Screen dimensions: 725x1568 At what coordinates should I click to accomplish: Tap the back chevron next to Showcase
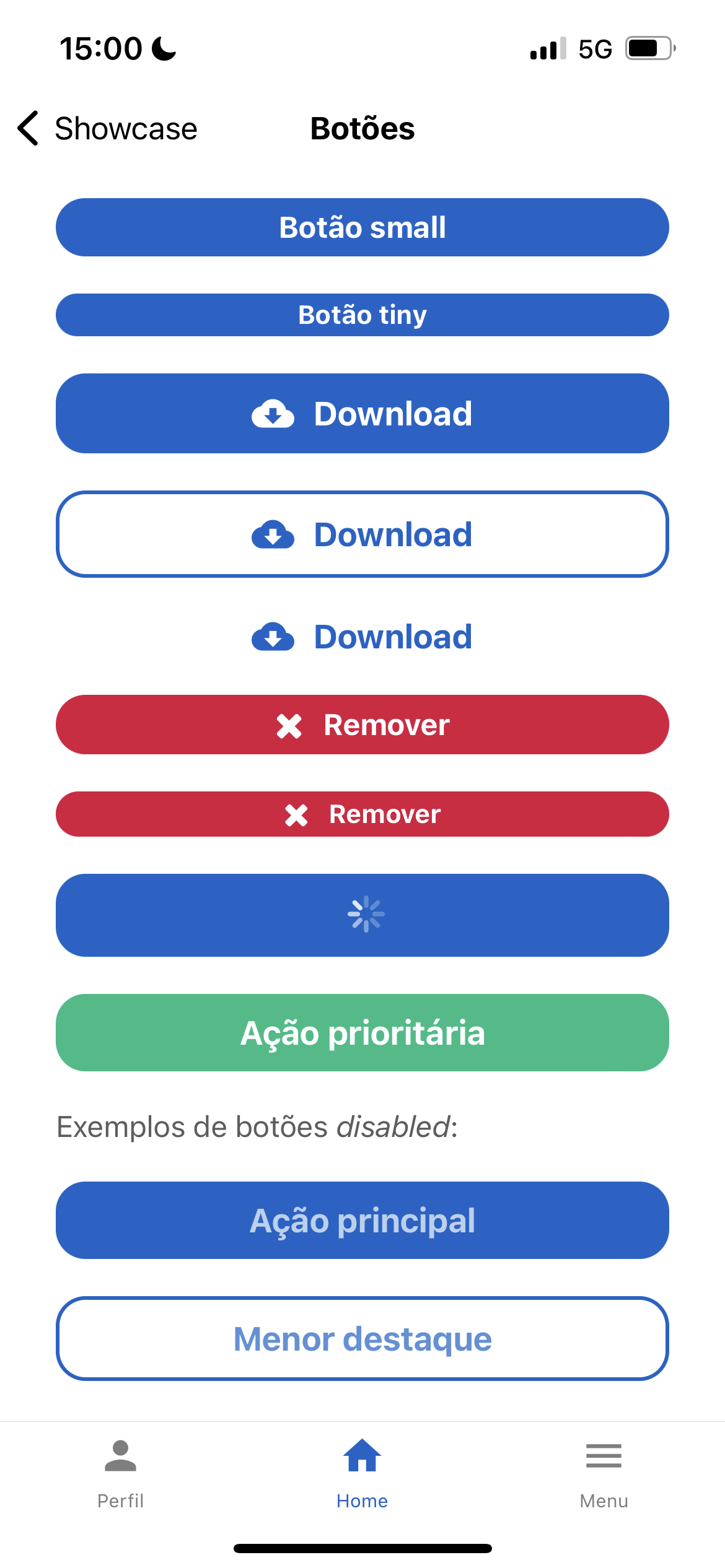click(x=27, y=128)
